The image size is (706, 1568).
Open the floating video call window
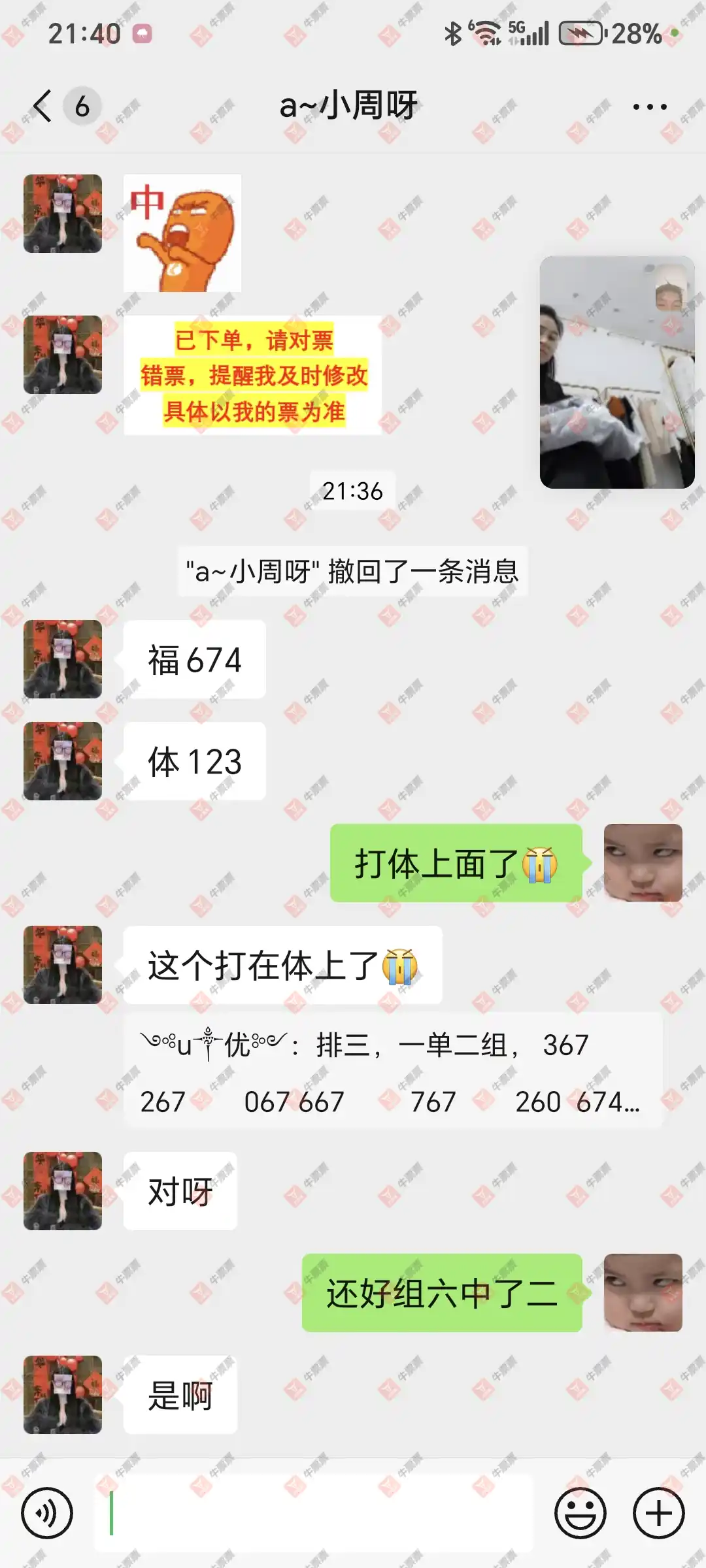pos(616,372)
